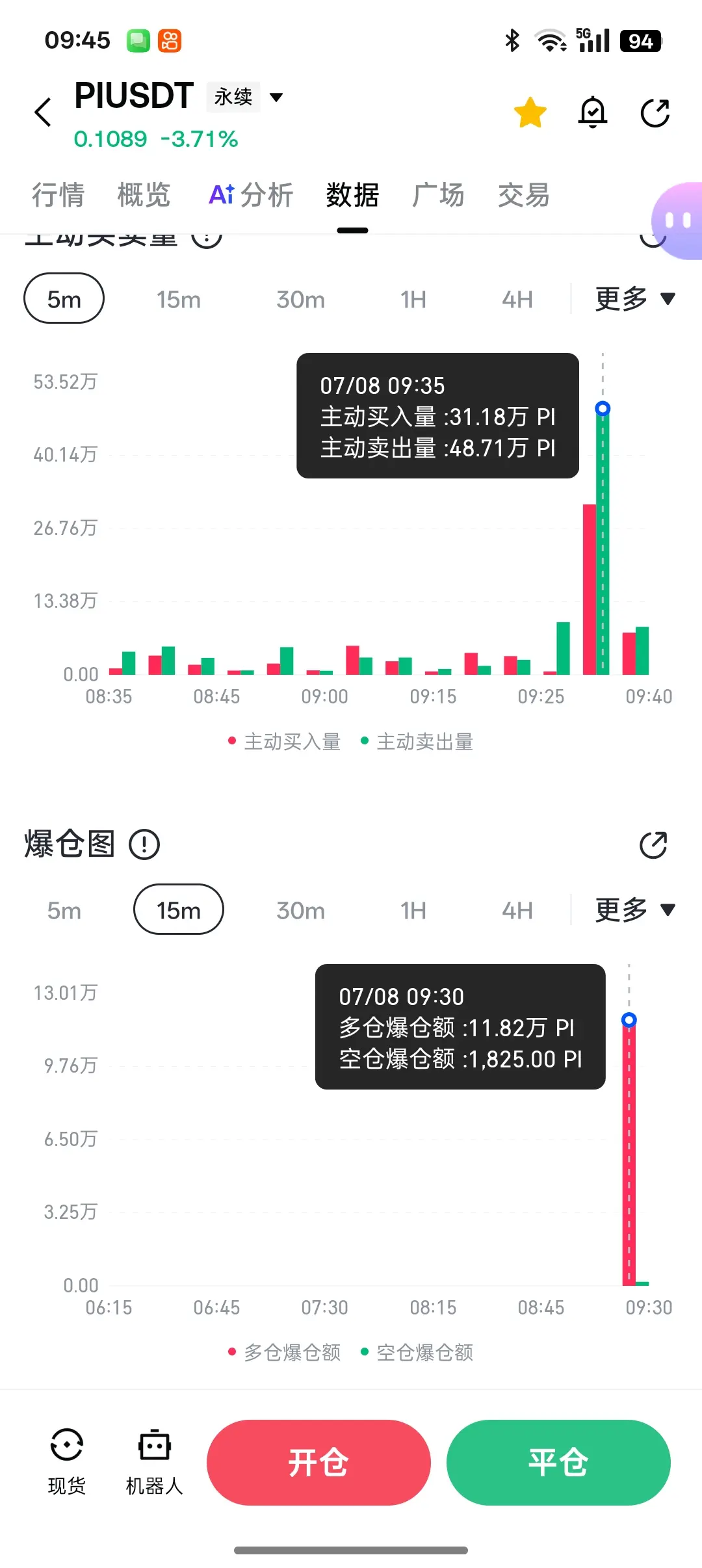Screen dimensions: 702x1568
Task: Show info for 爆仓图
Action: point(144,844)
